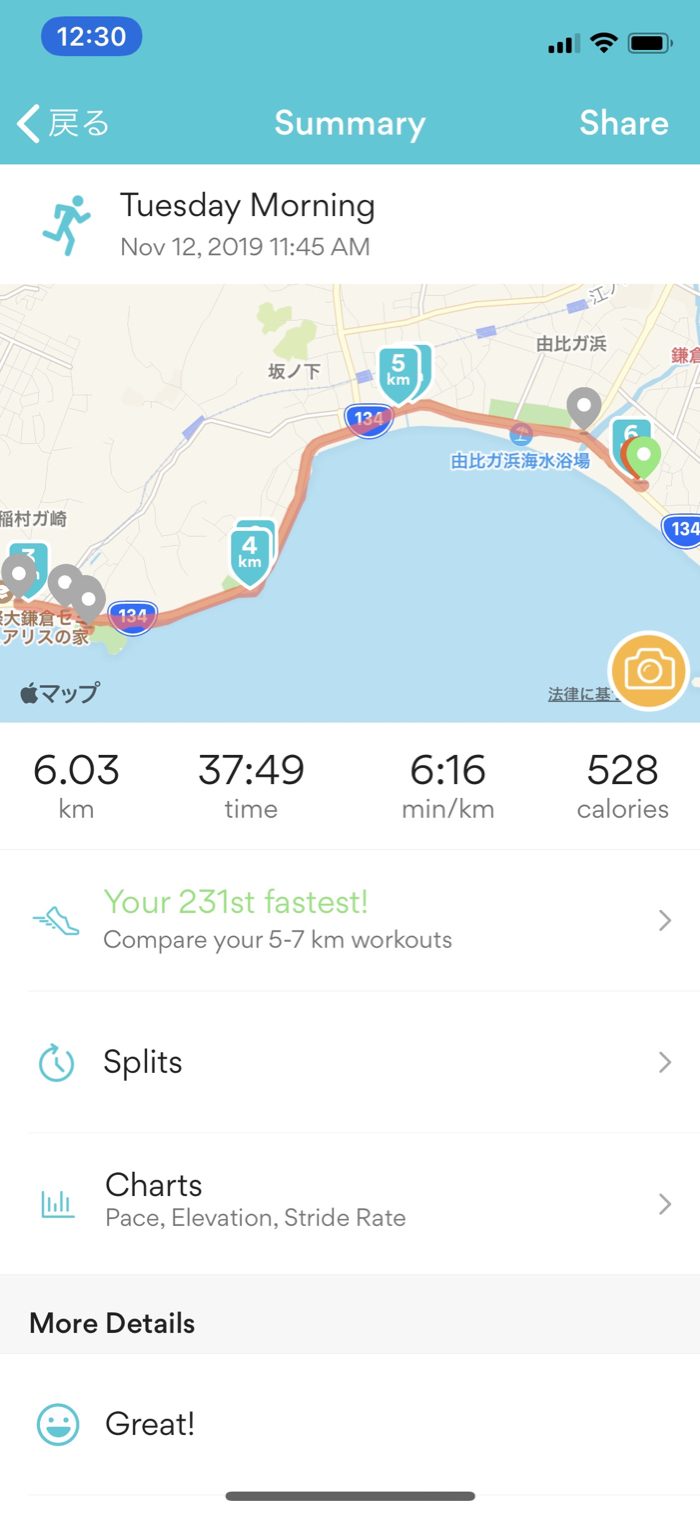View Pace, Elevation, Stride Rate charts
The height and width of the screenshot is (1516, 700).
coord(350,1200)
